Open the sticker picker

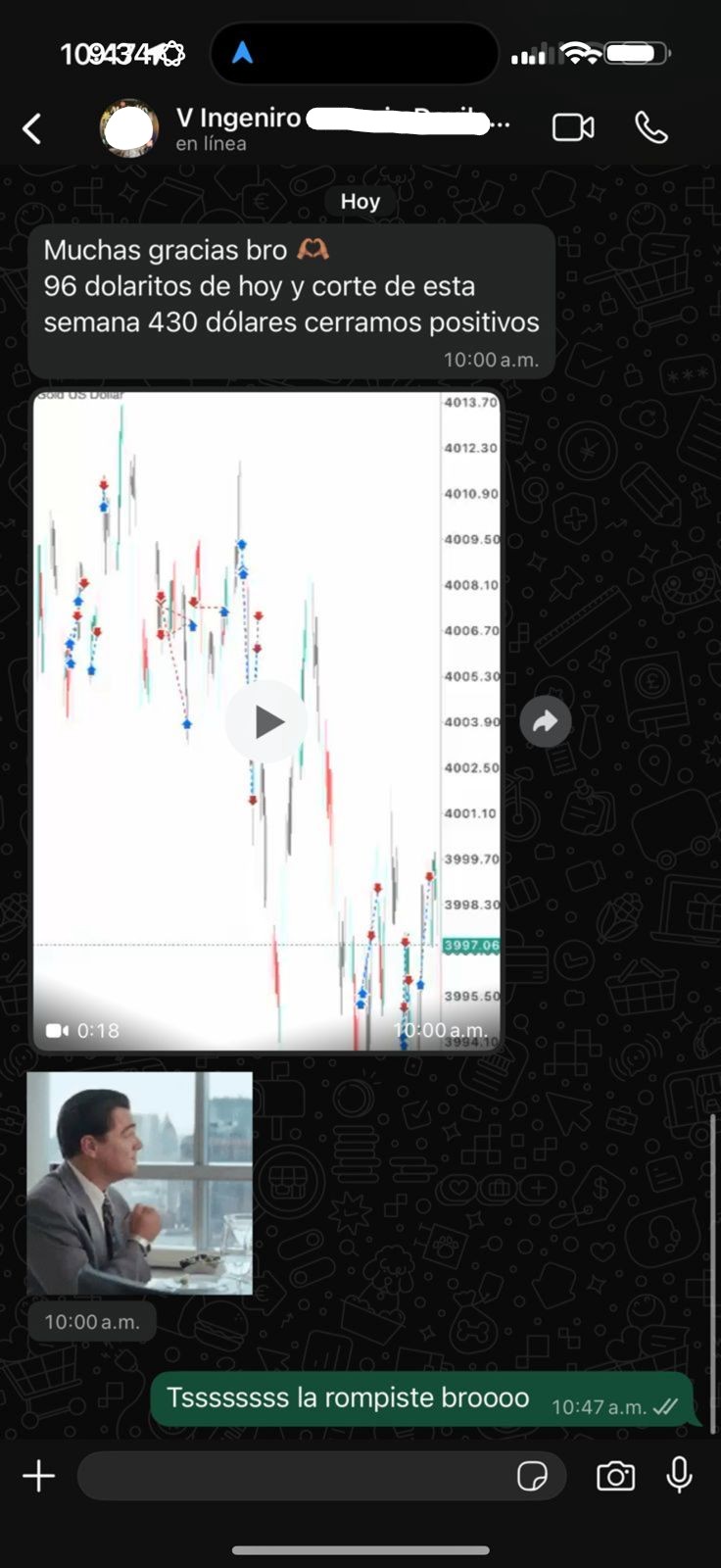[532, 1476]
